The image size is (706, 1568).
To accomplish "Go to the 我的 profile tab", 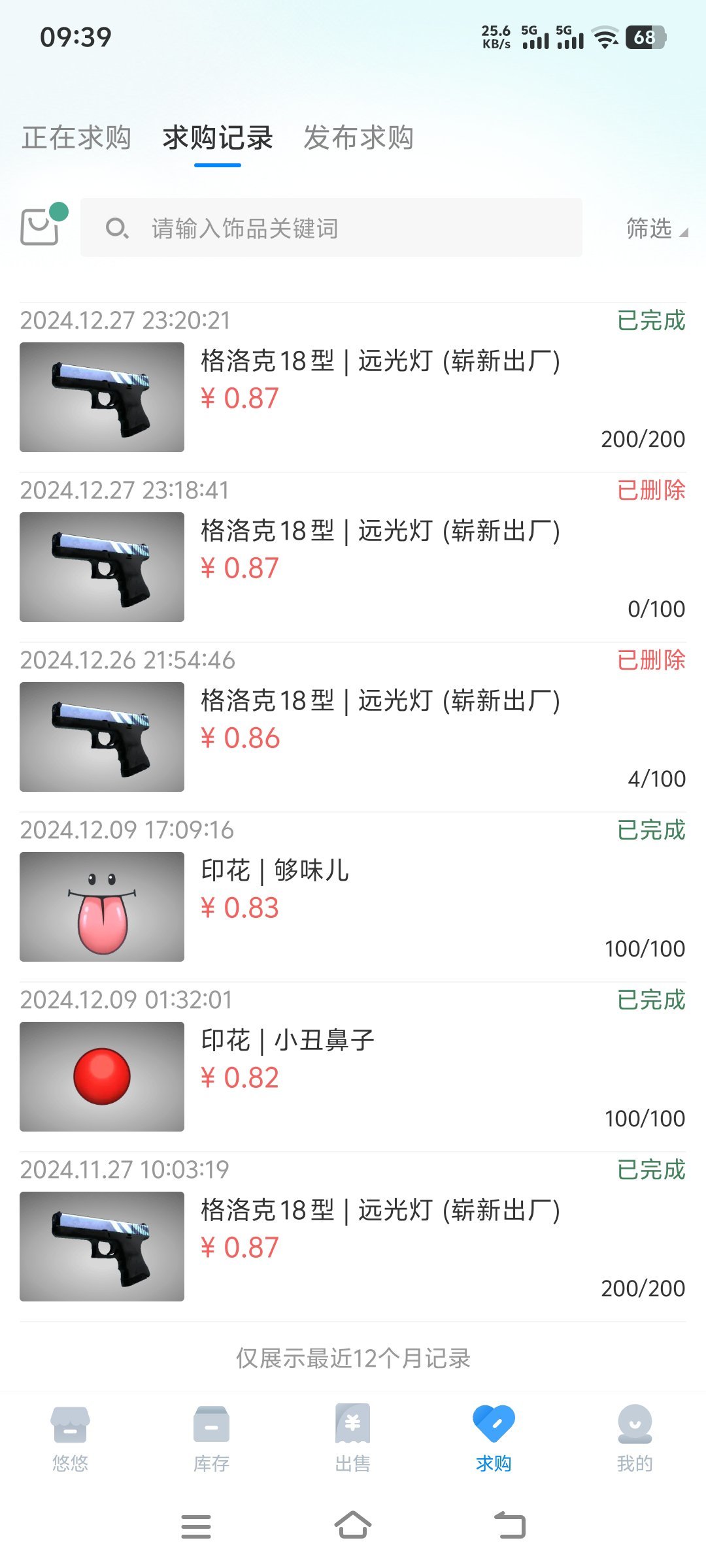I will (635, 1437).
